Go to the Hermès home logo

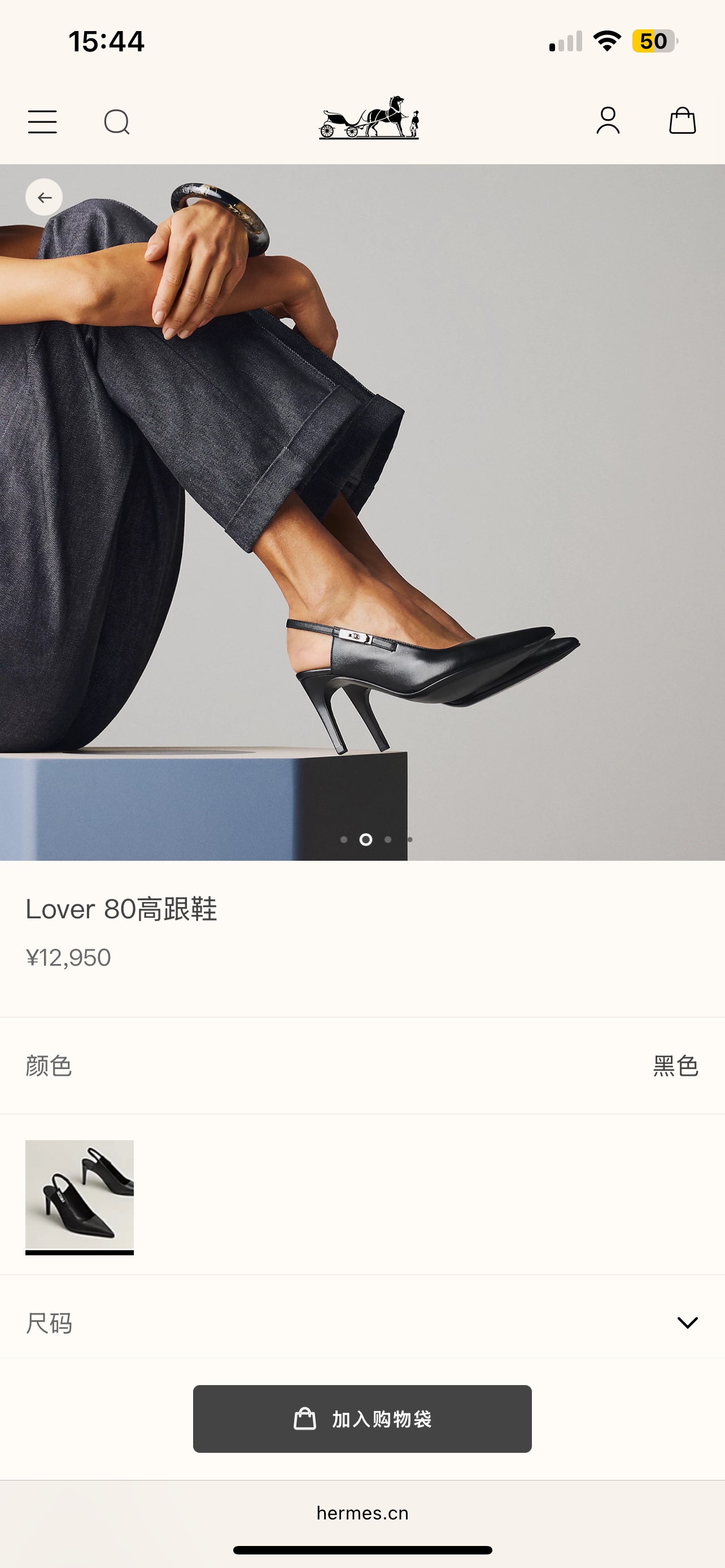[369, 118]
